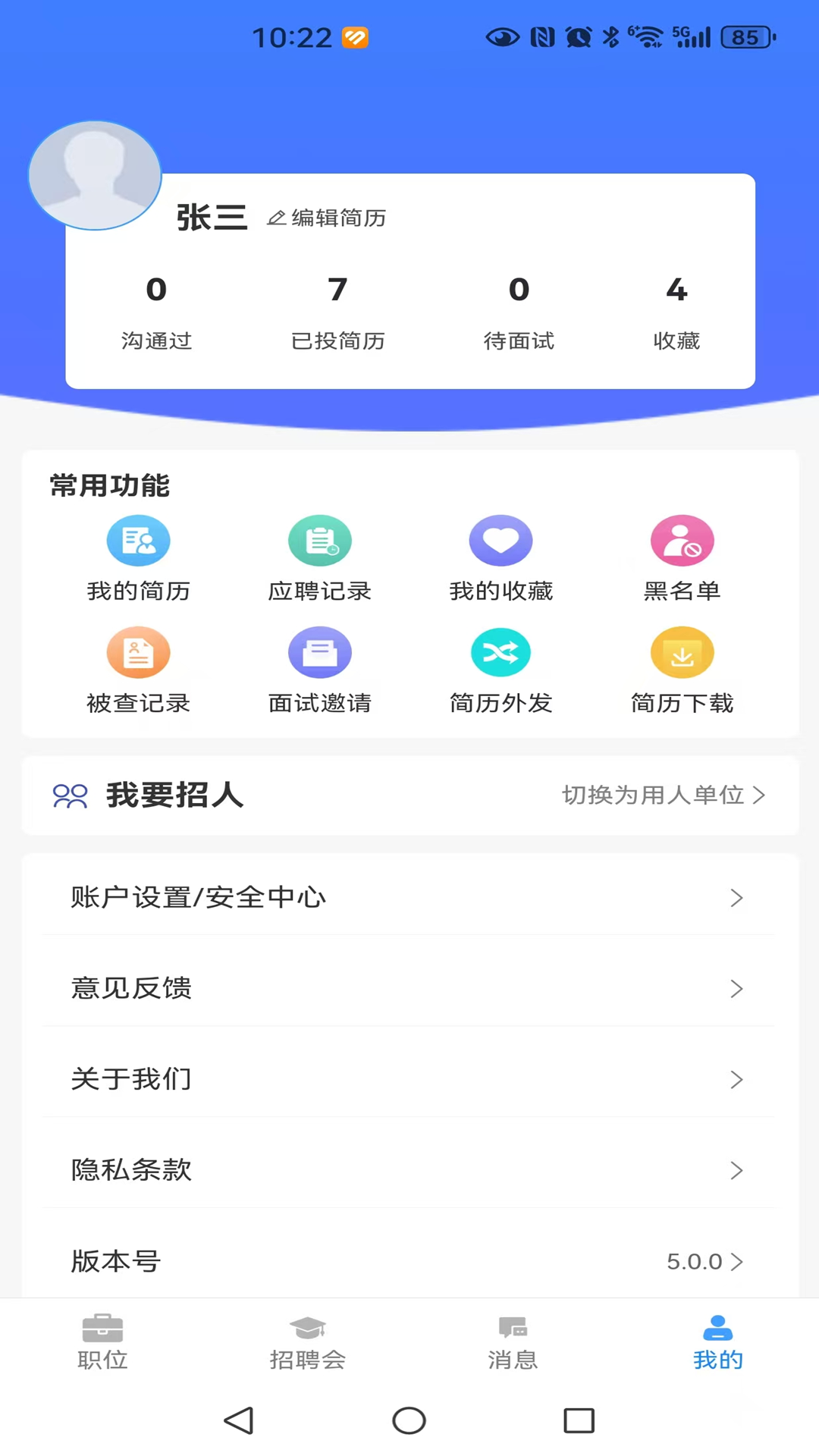Tap the profile avatar image
Image resolution: width=819 pixels, height=1456 pixels.
95,174
